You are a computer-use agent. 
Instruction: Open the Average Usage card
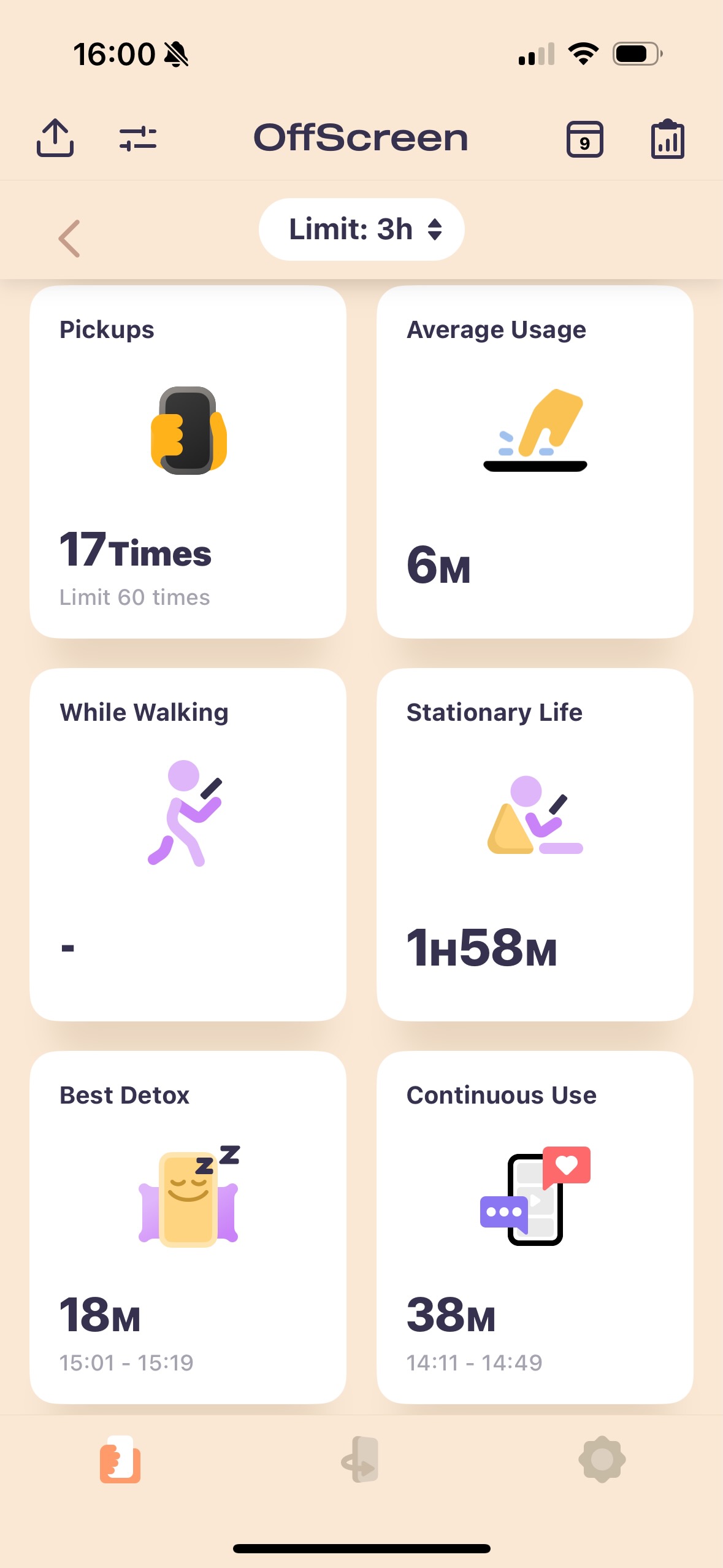pos(535,462)
